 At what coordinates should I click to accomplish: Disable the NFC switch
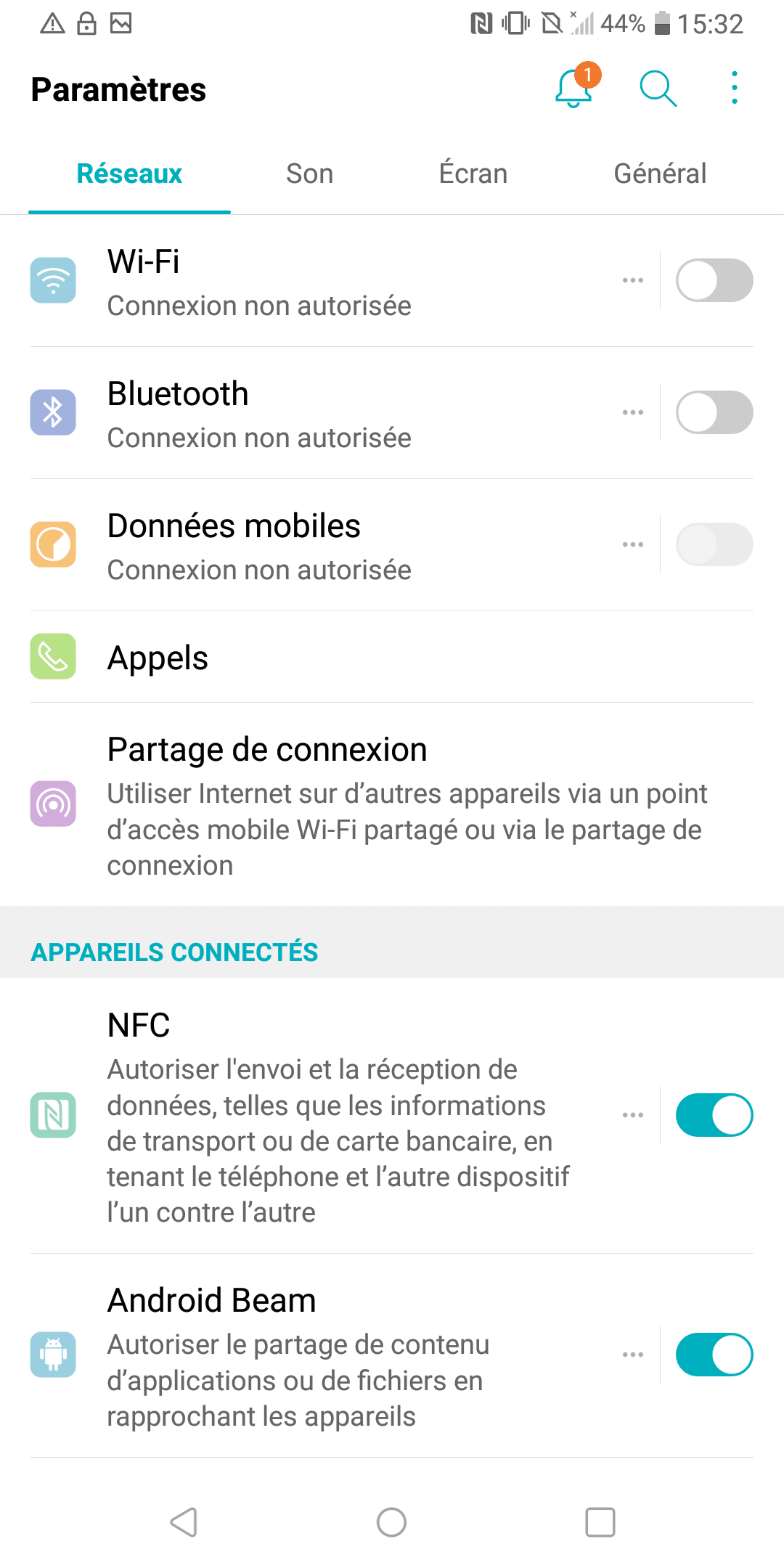tap(714, 1116)
